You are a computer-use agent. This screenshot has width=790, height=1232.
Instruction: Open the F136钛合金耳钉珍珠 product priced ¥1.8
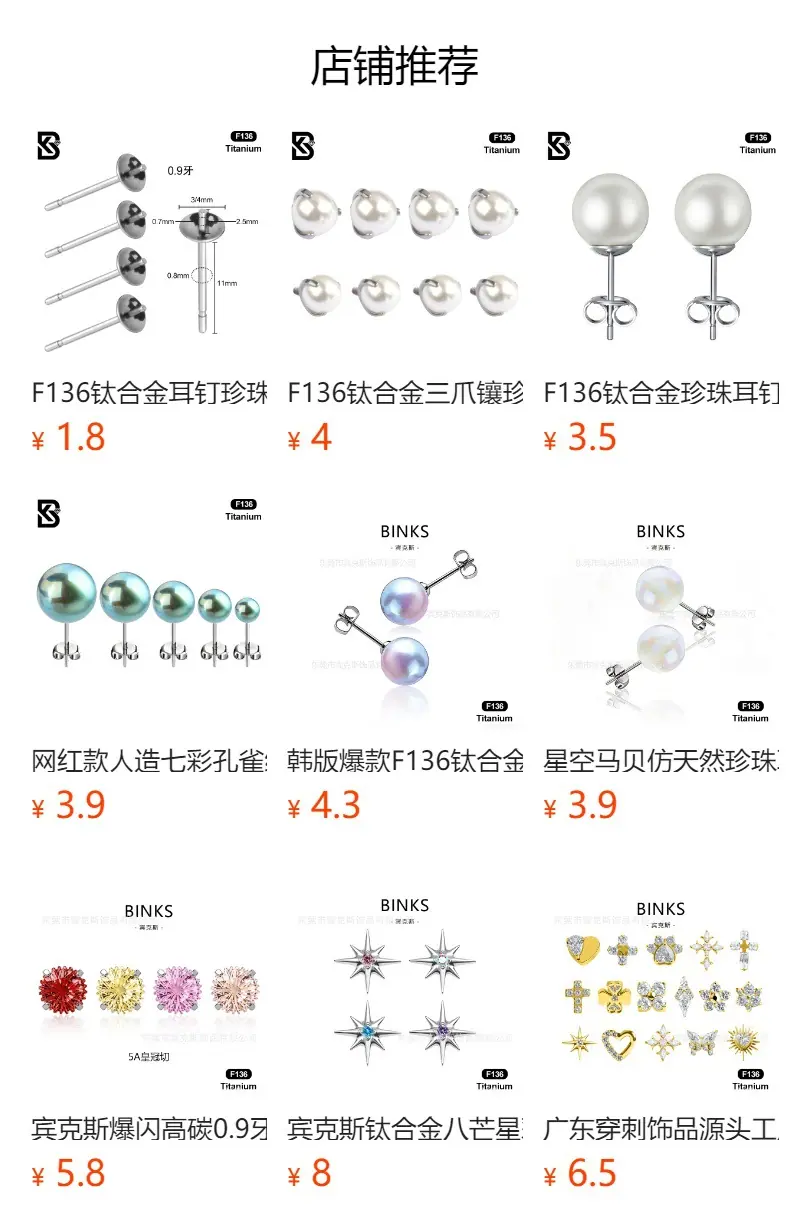coord(149,290)
